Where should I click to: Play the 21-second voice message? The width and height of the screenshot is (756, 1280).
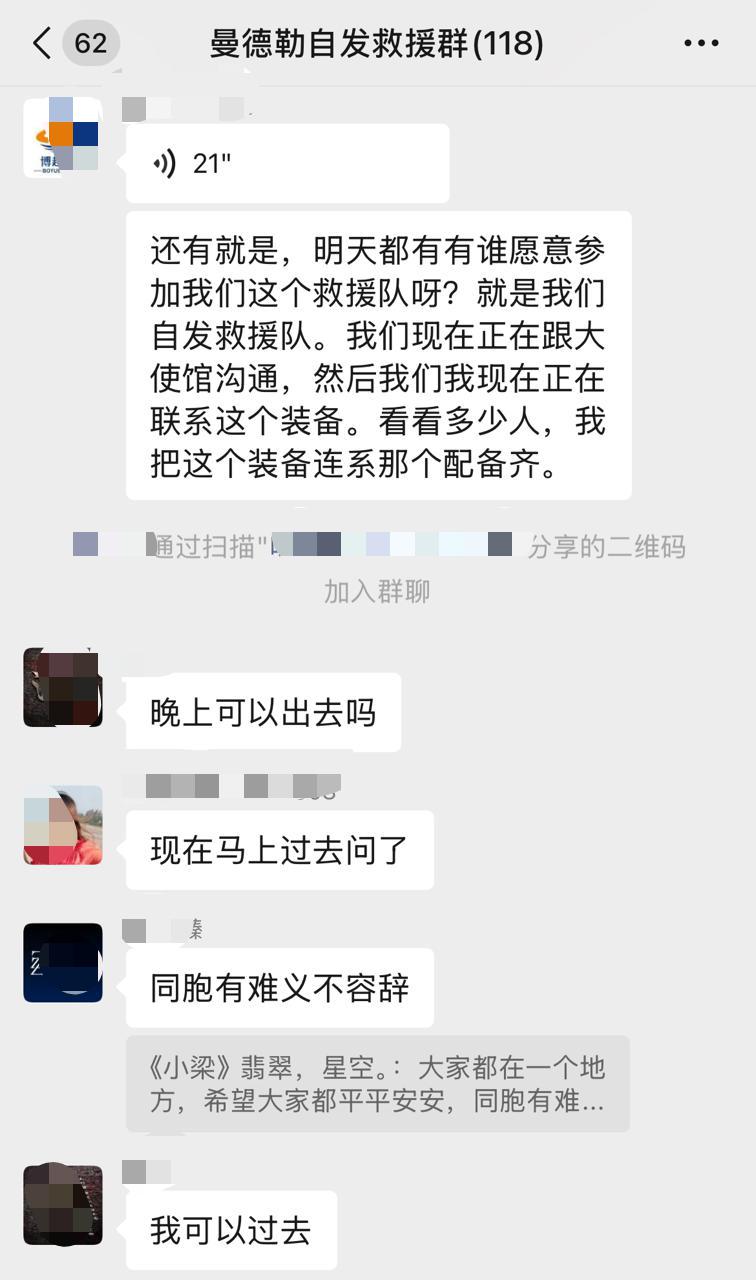pyautogui.click(x=287, y=163)
